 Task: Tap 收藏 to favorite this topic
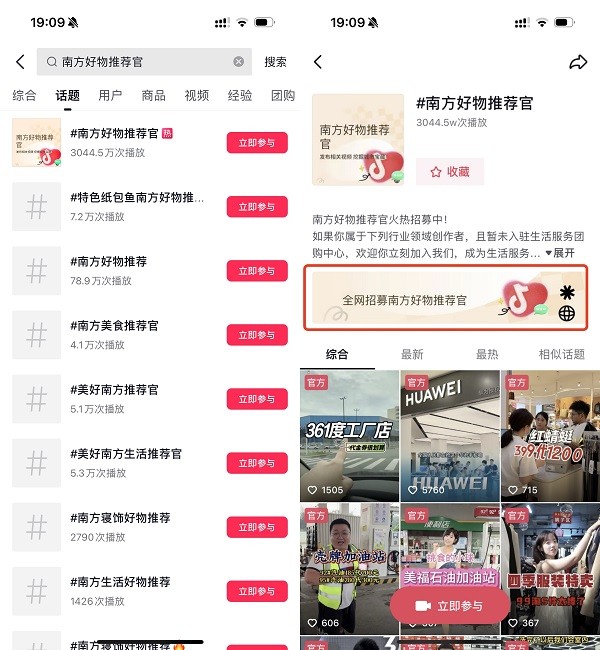(x=450, y=172)
